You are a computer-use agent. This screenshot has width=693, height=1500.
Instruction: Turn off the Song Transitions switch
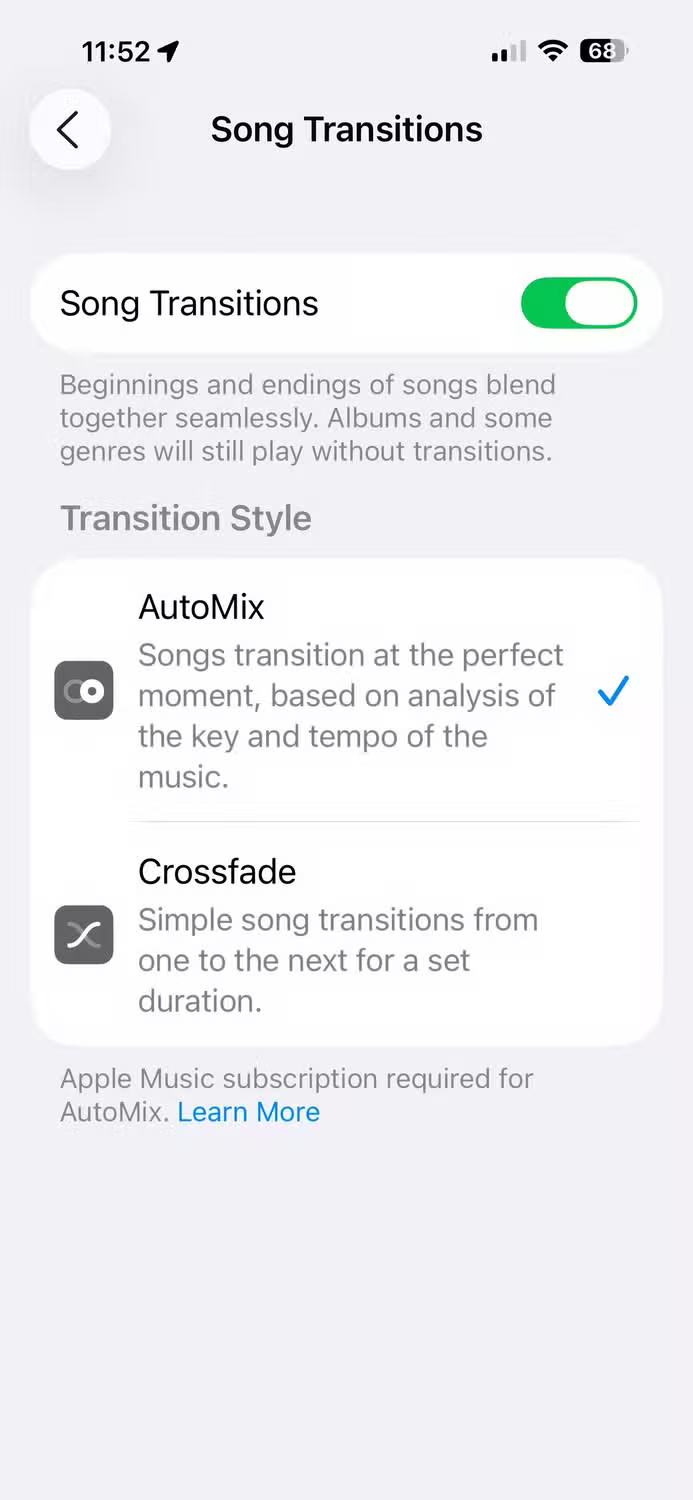tap(578, 304)
